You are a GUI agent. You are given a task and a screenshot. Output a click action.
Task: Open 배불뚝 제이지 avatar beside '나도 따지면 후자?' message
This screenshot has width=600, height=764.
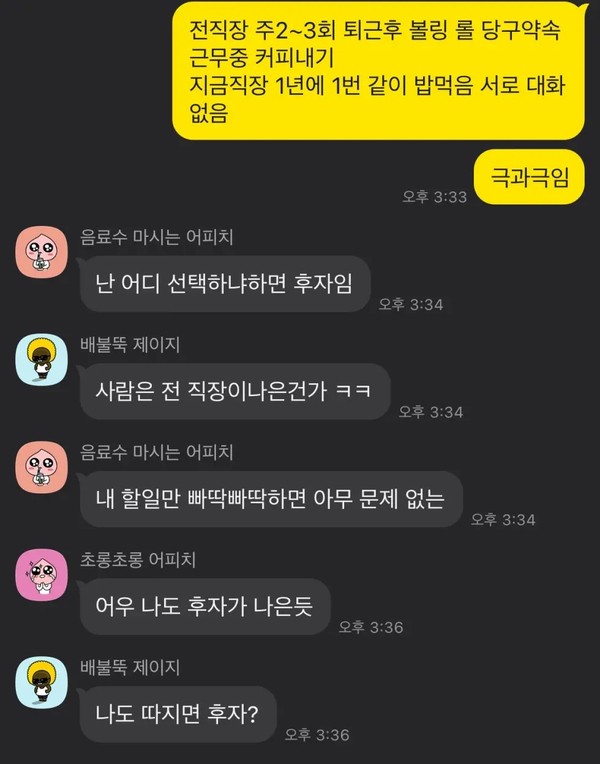(41, 686)
